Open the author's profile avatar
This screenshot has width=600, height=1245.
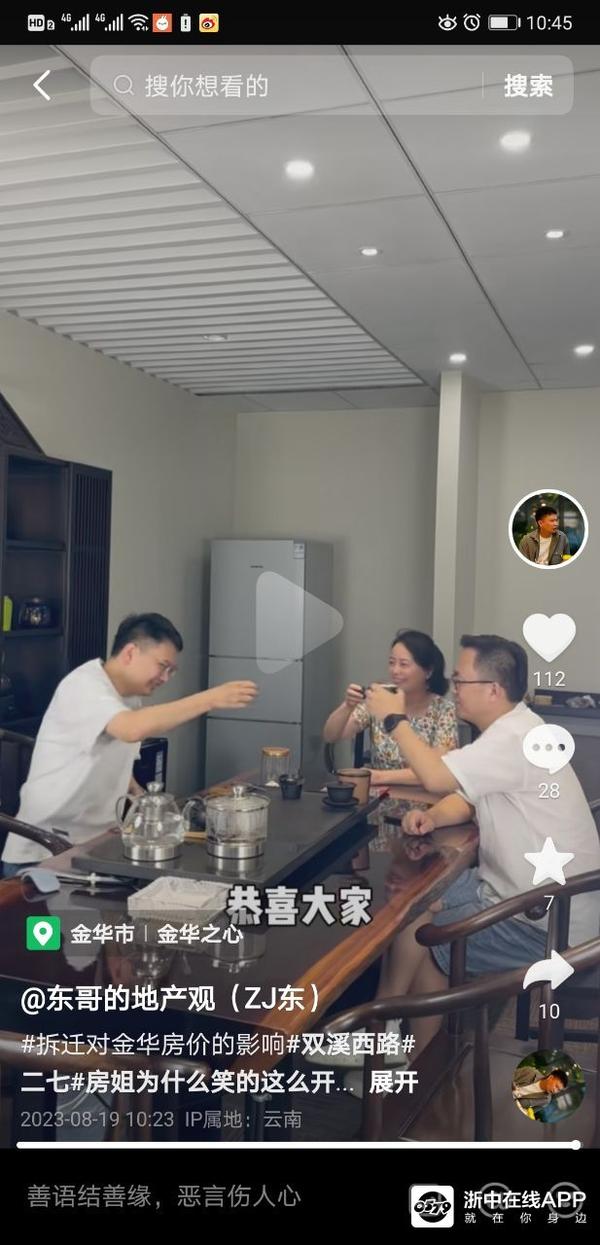point(548,530)
